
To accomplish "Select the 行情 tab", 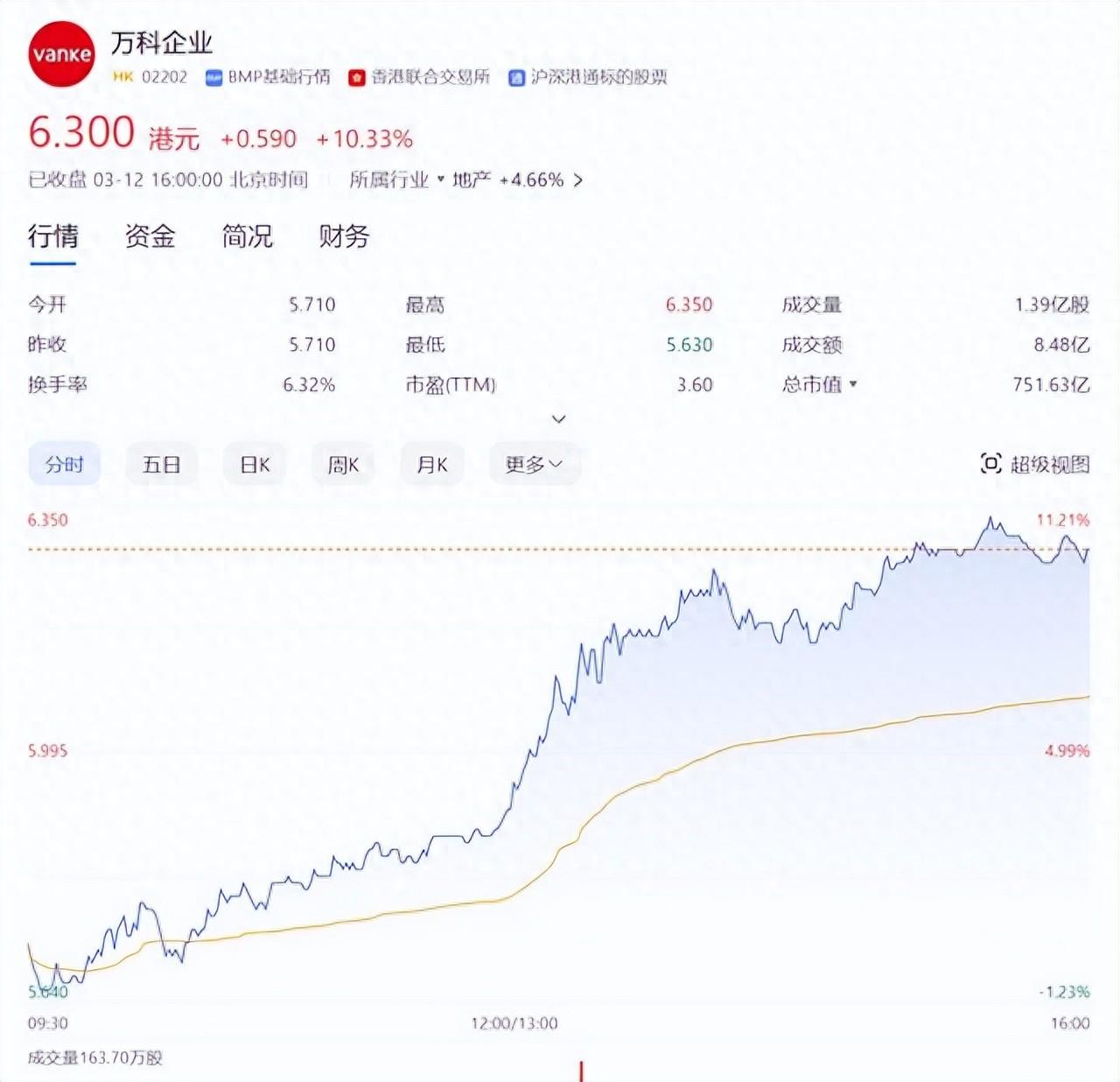I will 52,236.
